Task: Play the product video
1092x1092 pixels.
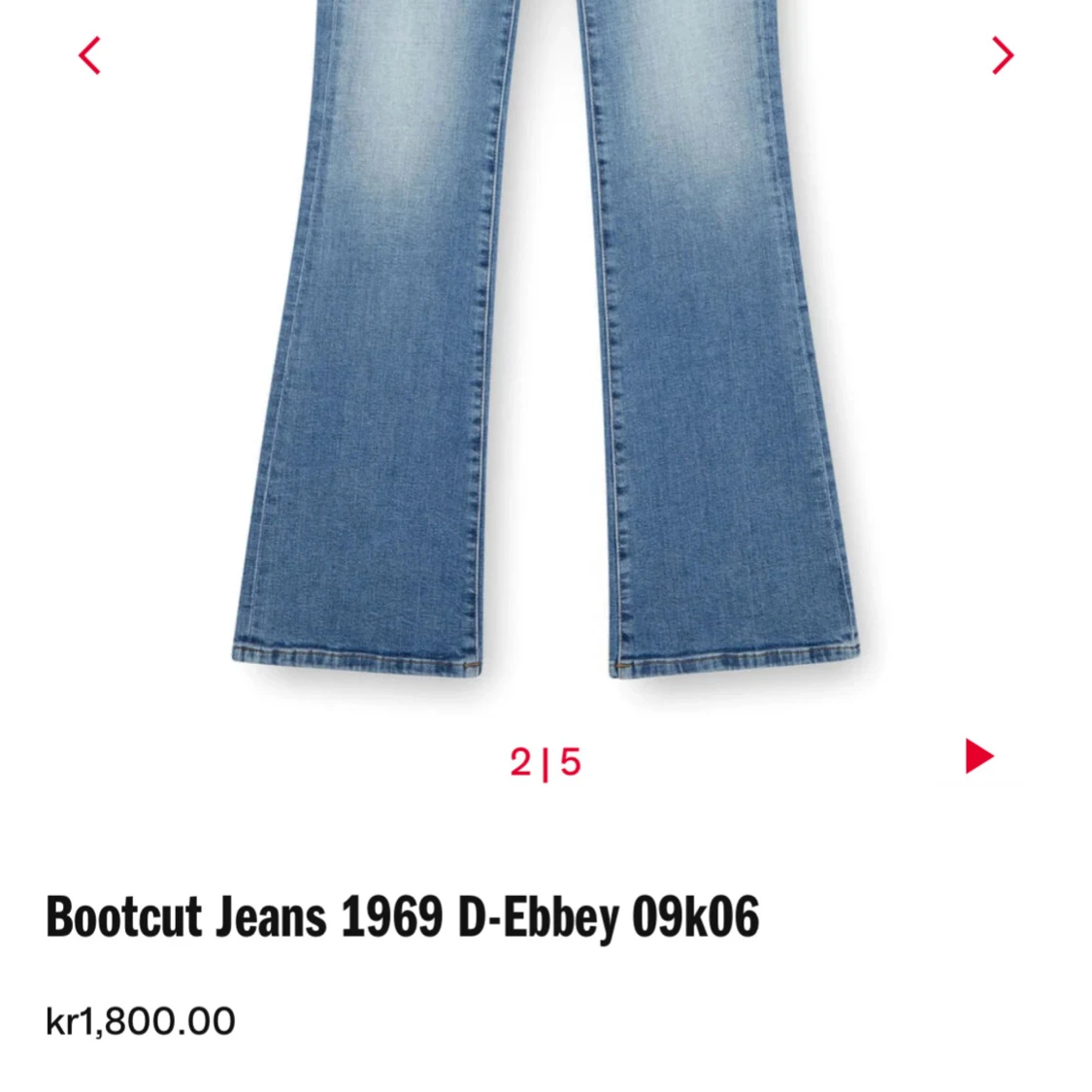Action: (978, 756)
